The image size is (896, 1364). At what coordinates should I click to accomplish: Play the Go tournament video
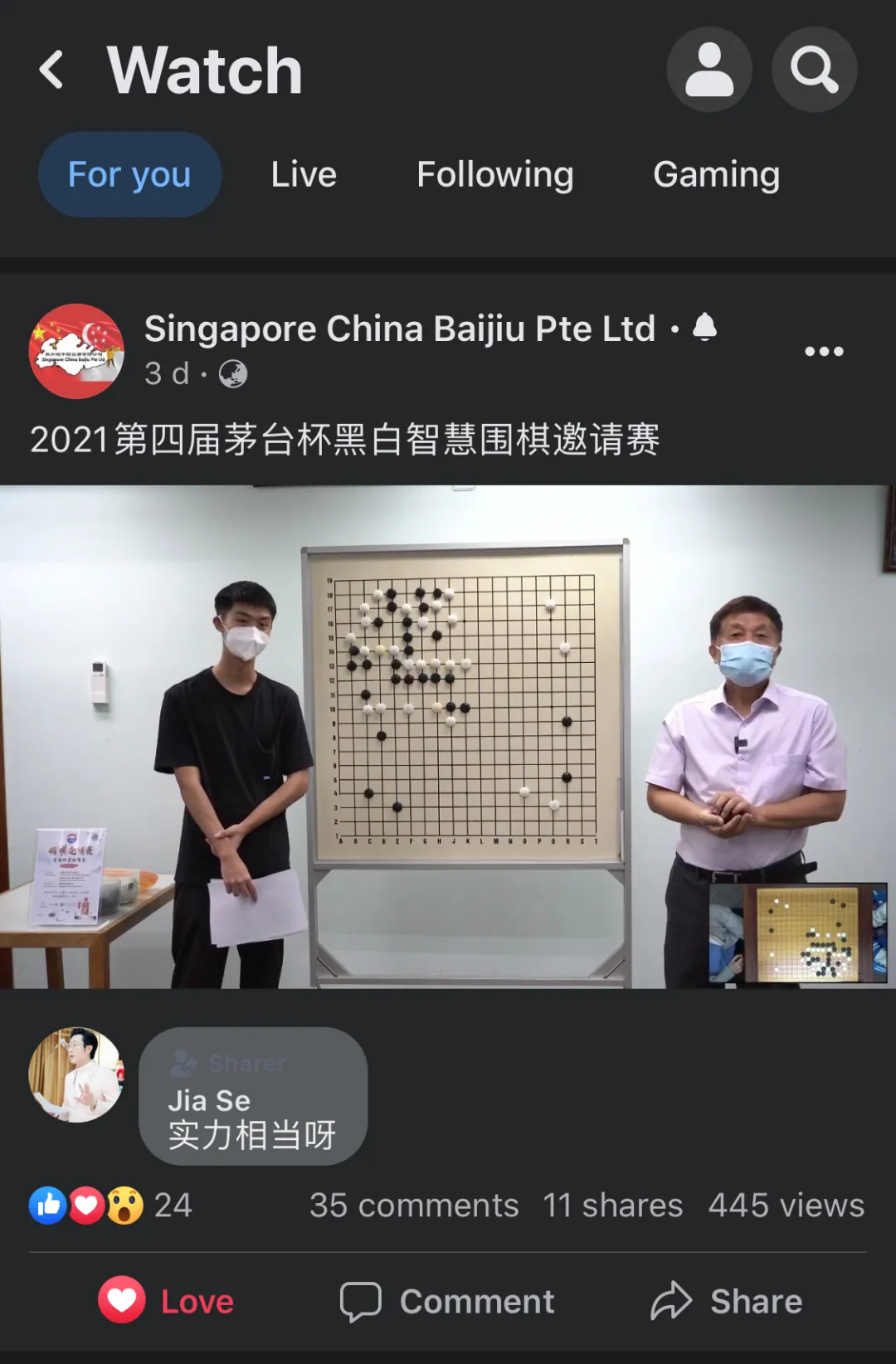pyautogui.click(x=448, y=737)
